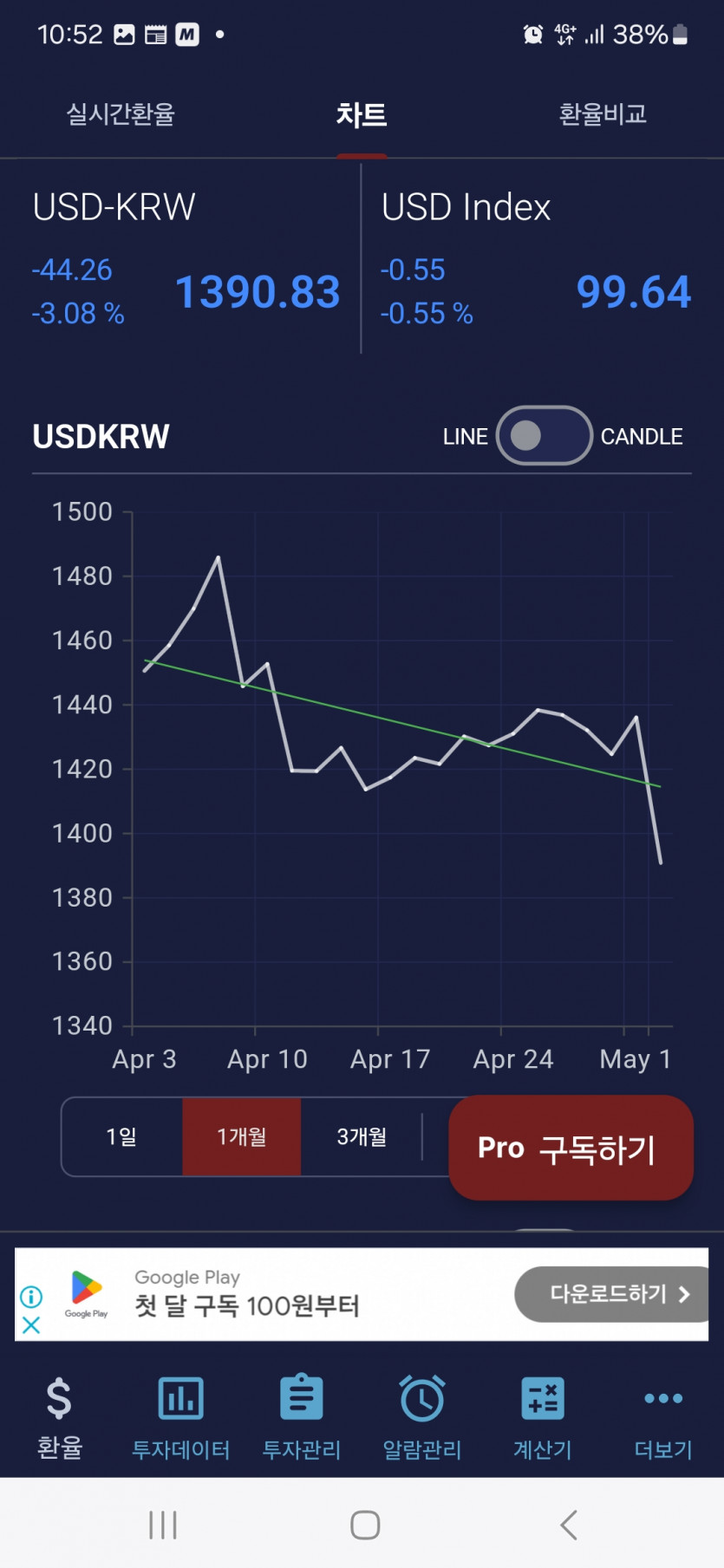Choose the 1개월 chart period
Image resolution: width=724 pixels, height=1568 pixels.
pyautogui.click(x=241, y=1136)
